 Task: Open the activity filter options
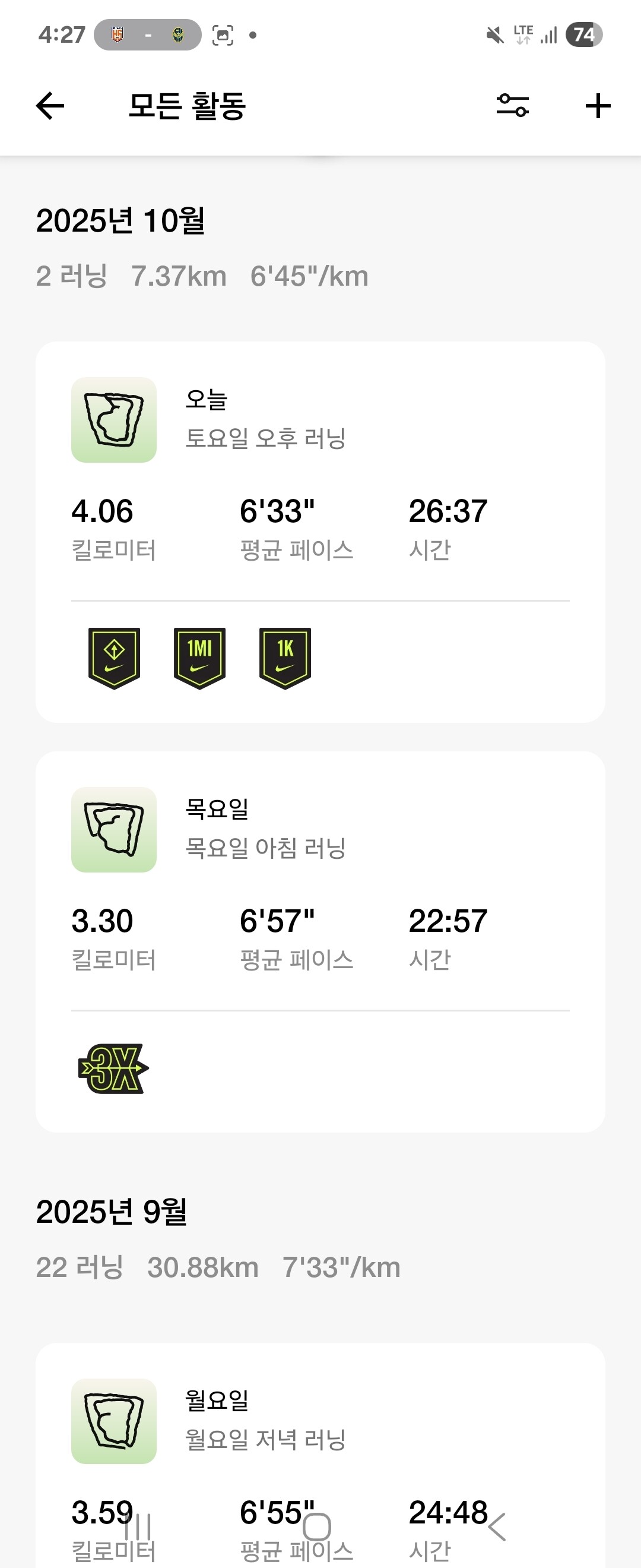[512, 105]
